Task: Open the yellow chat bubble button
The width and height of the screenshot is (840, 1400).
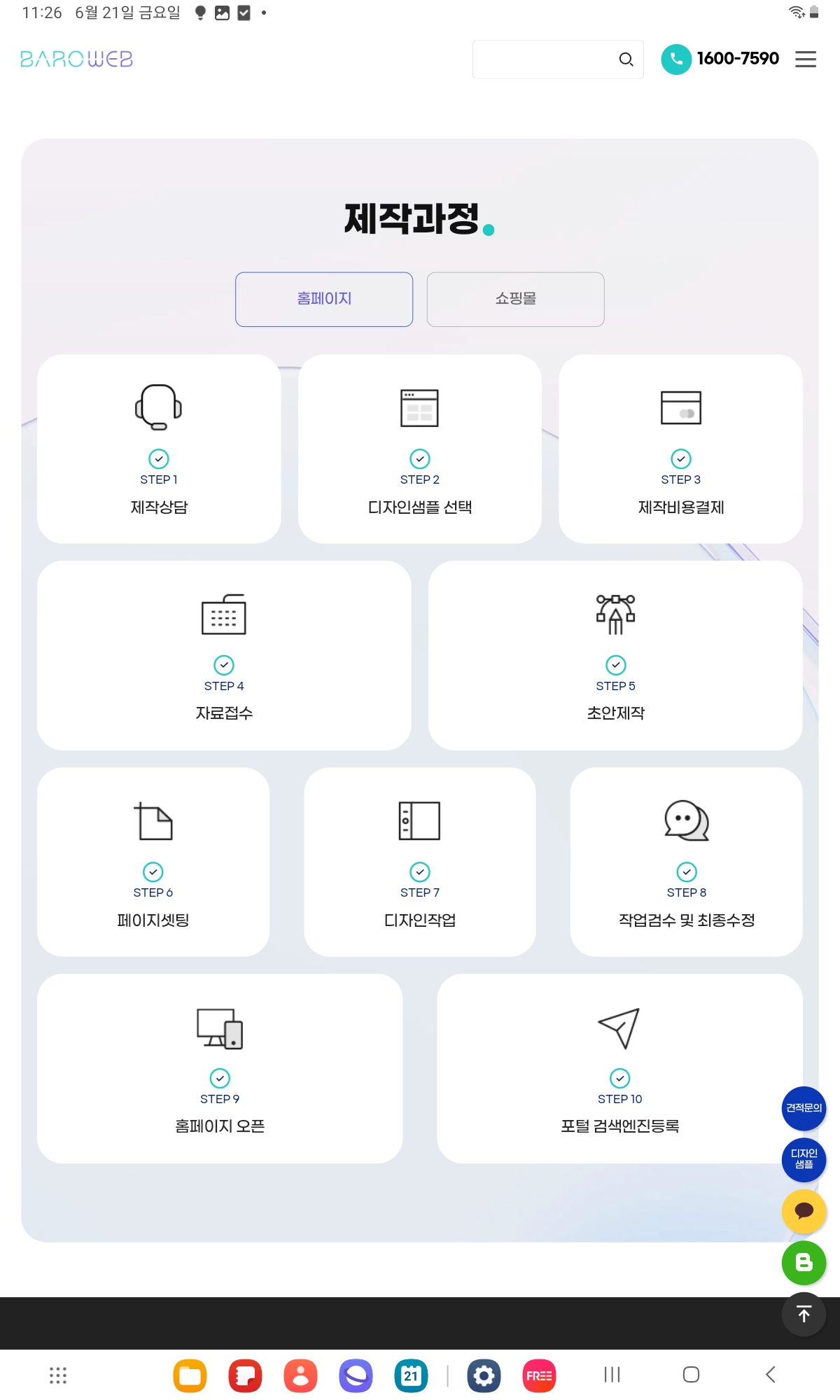Action: (804, 1211)
